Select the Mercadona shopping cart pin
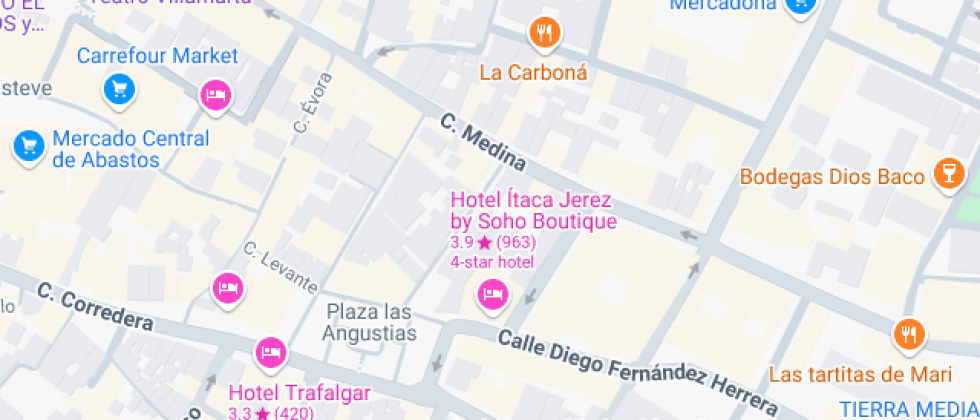The width and height of the screenshot is (980, 420). [798, 6]
